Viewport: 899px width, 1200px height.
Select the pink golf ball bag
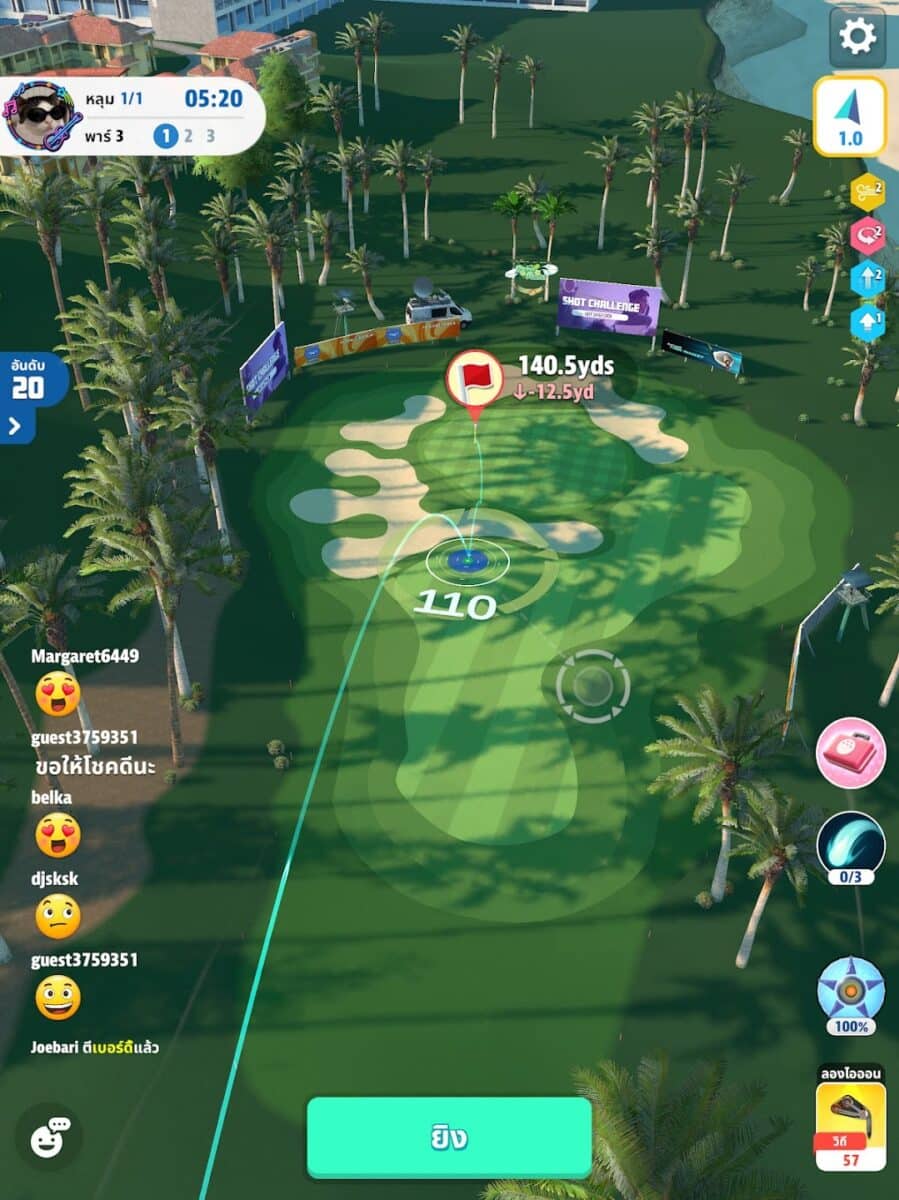[x=850, y=753]
